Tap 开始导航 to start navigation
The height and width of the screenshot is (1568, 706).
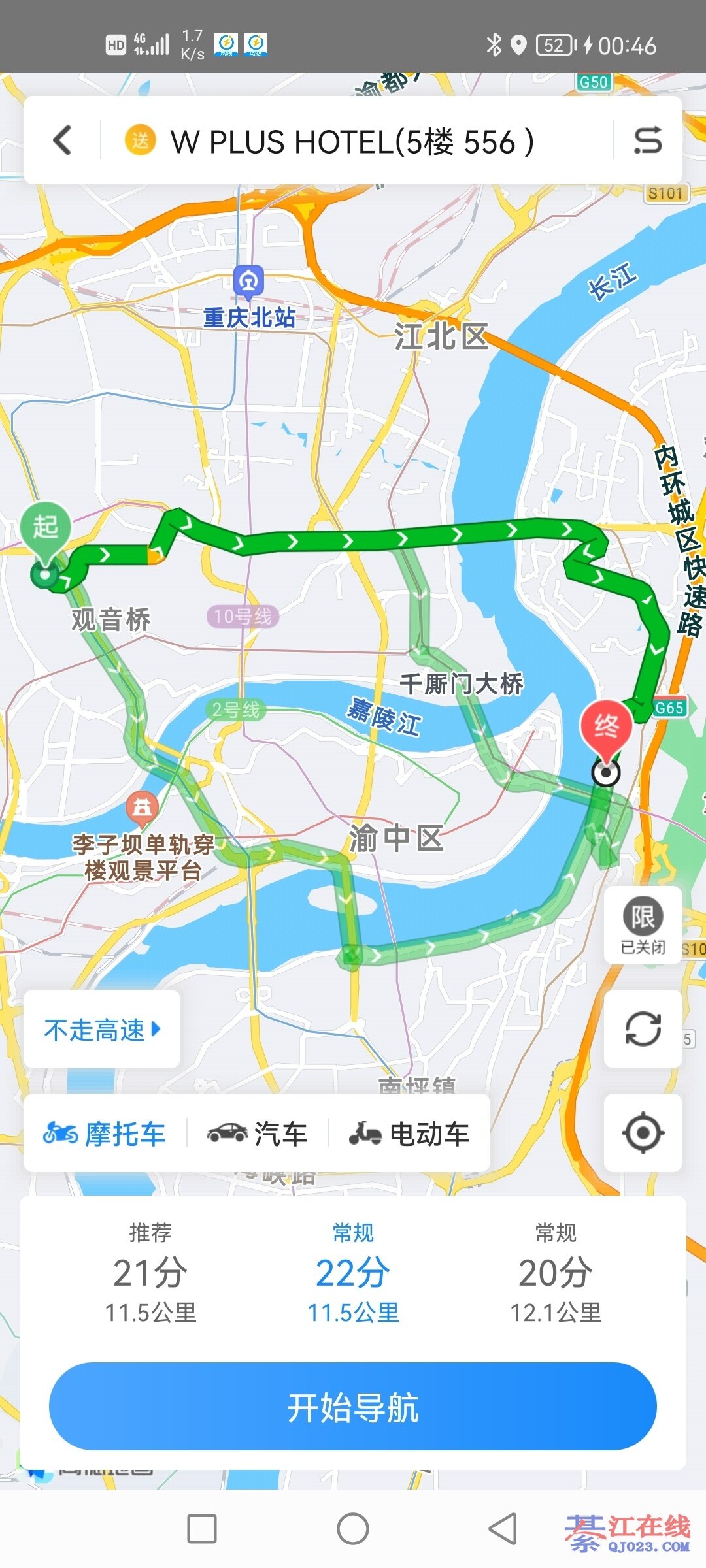[x=353, y=1407]
